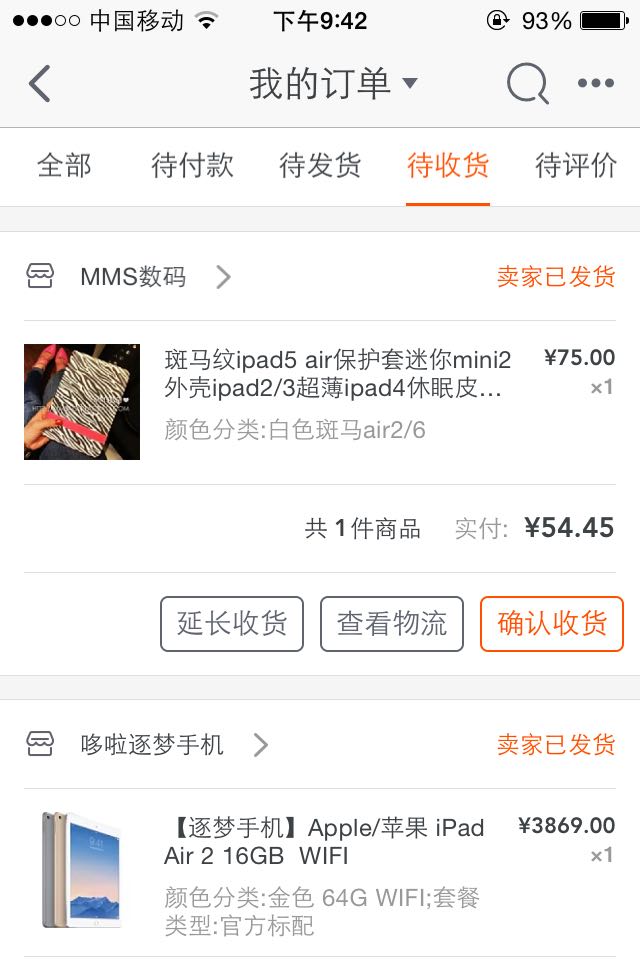Switch to the 待评价 tab
The image size is (640, 960).
[x=576, y=166]
